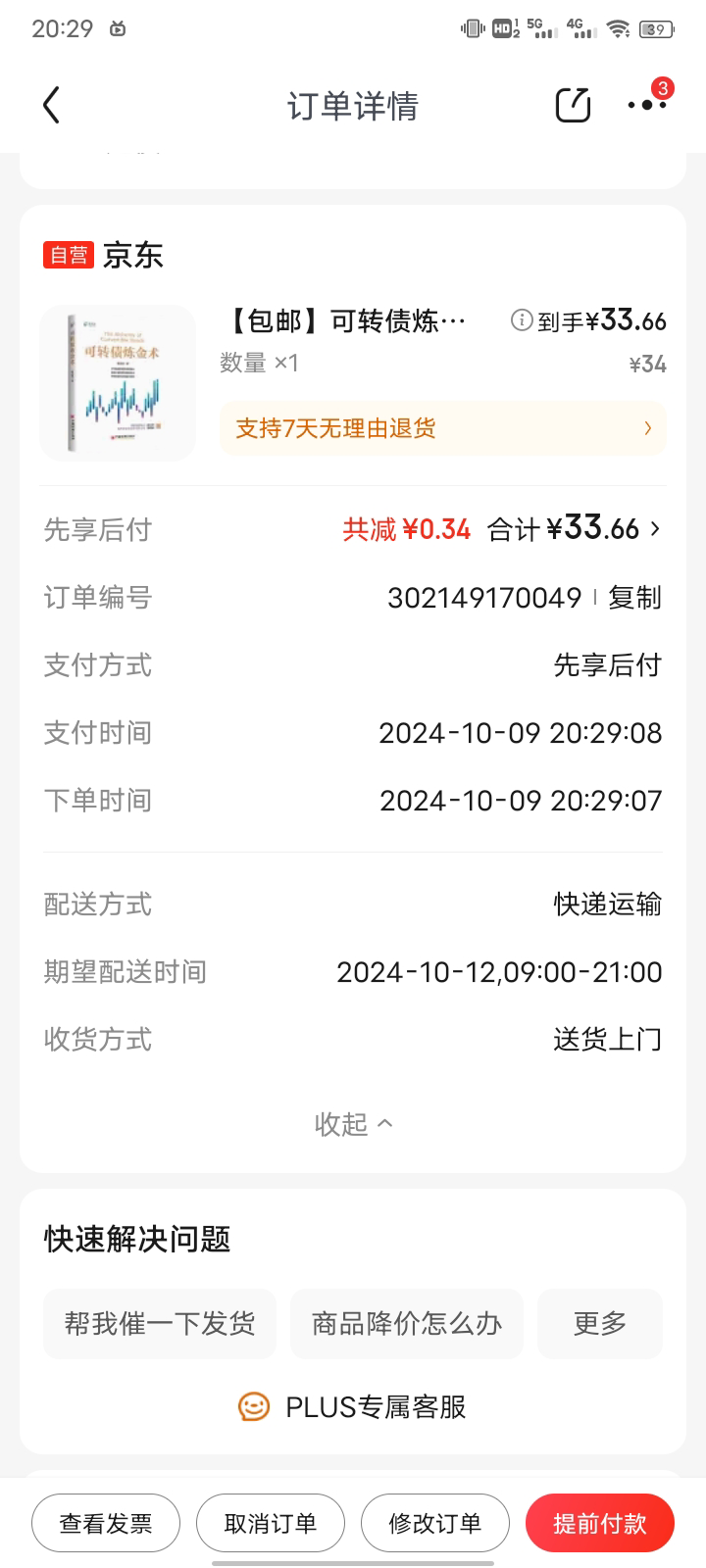Open the three-dot more menu
This screenshot has width=706, height=1568.
click(x=647, y=104)
